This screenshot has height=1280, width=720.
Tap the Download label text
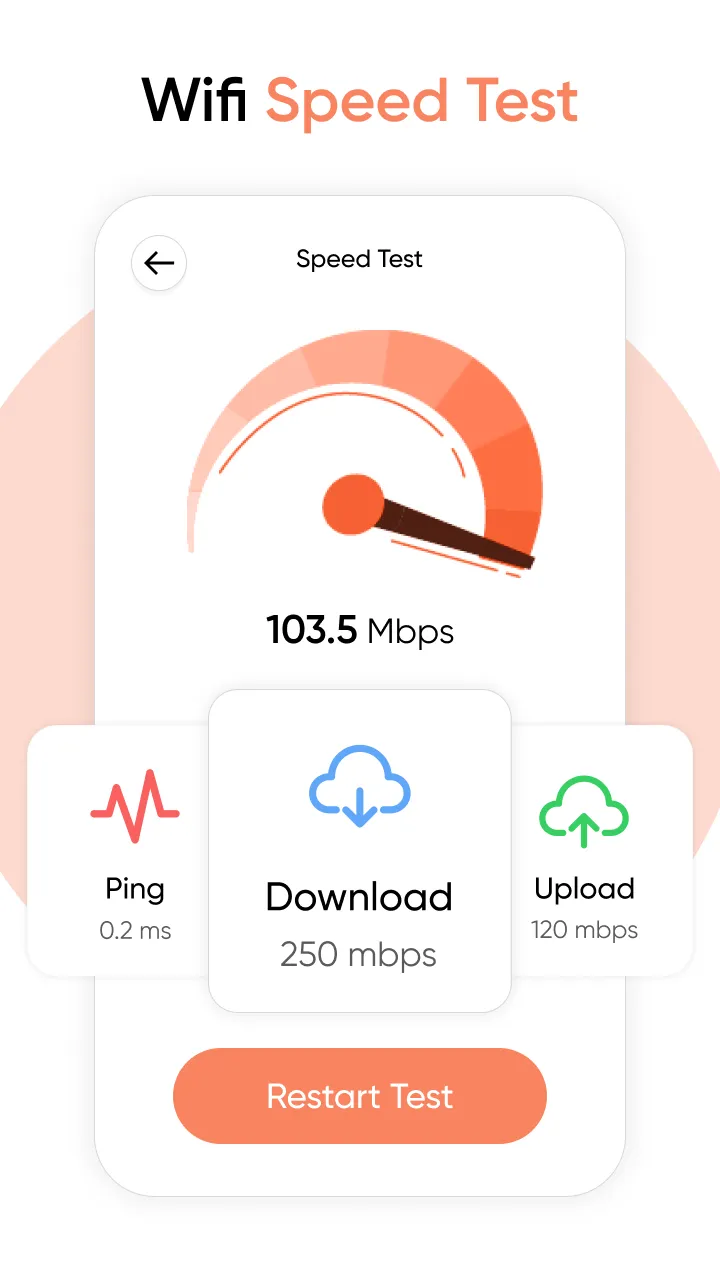[358, 897]
